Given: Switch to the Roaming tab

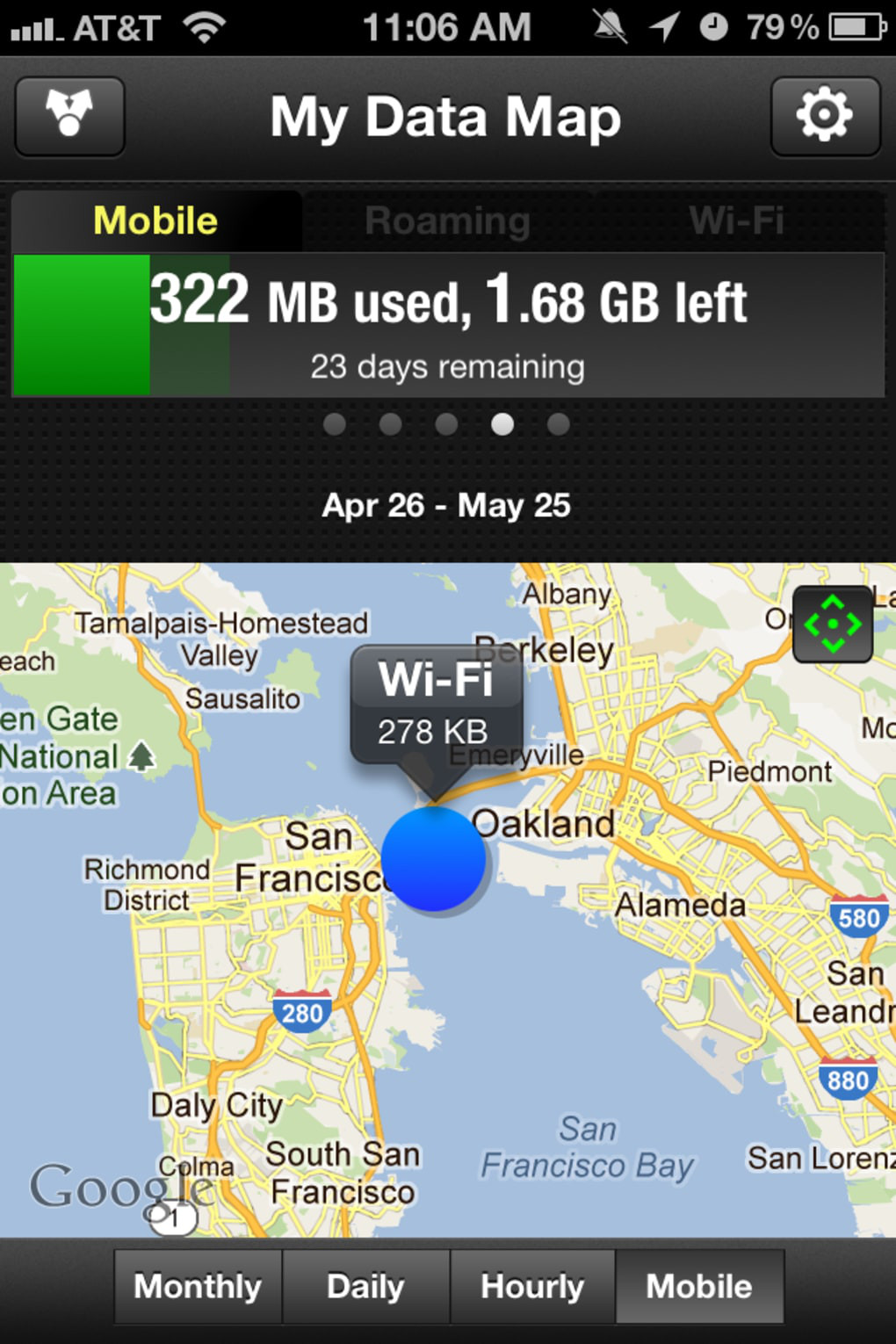Looking at the screenshot, I should pyautogui.click(x=447, y=221).
